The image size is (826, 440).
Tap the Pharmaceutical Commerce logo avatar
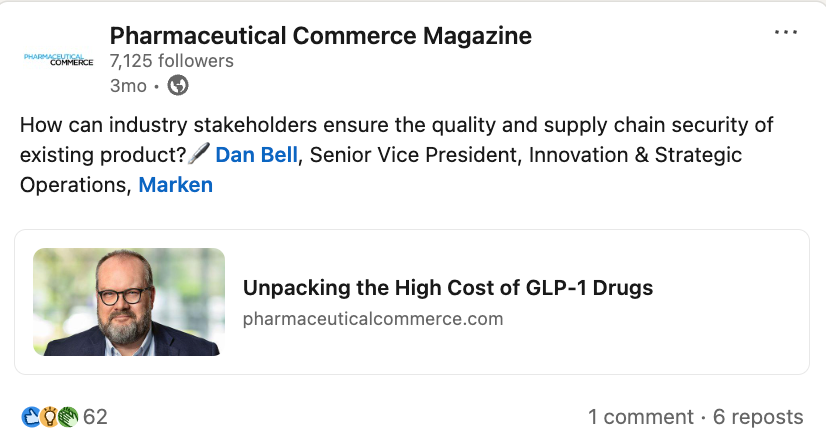(x=58, y=60)
